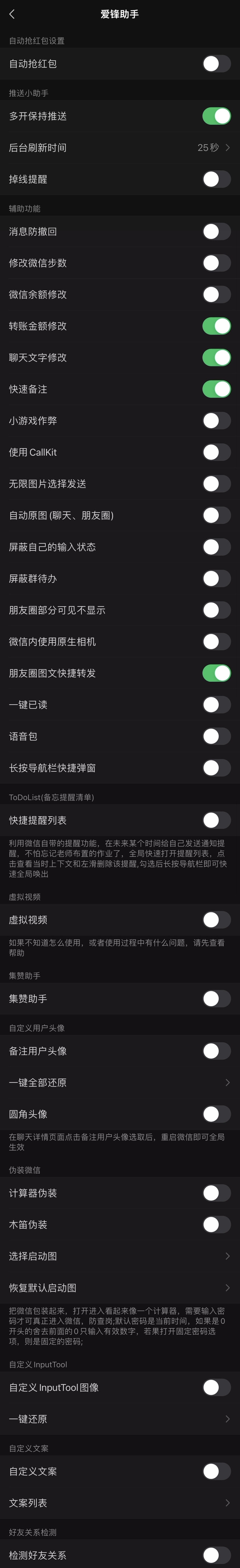Disable 转账金额修改 toggle
Screen dimensions: 240x1568
click(216, 326)
